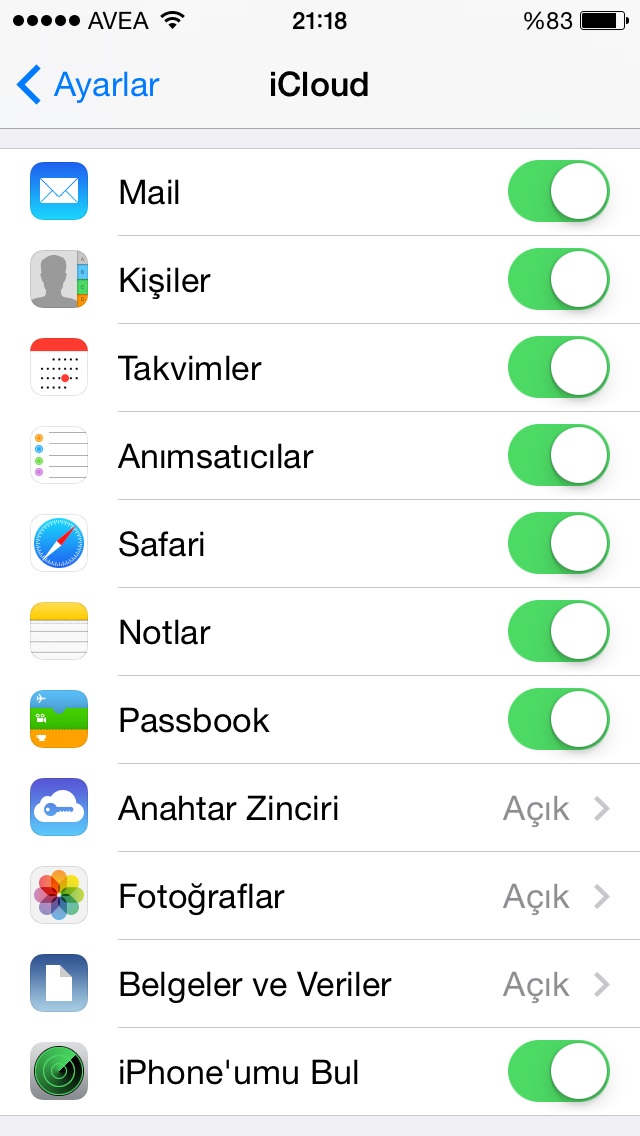Disable Kişiler syncing
640x1136 pixels.
559,279
